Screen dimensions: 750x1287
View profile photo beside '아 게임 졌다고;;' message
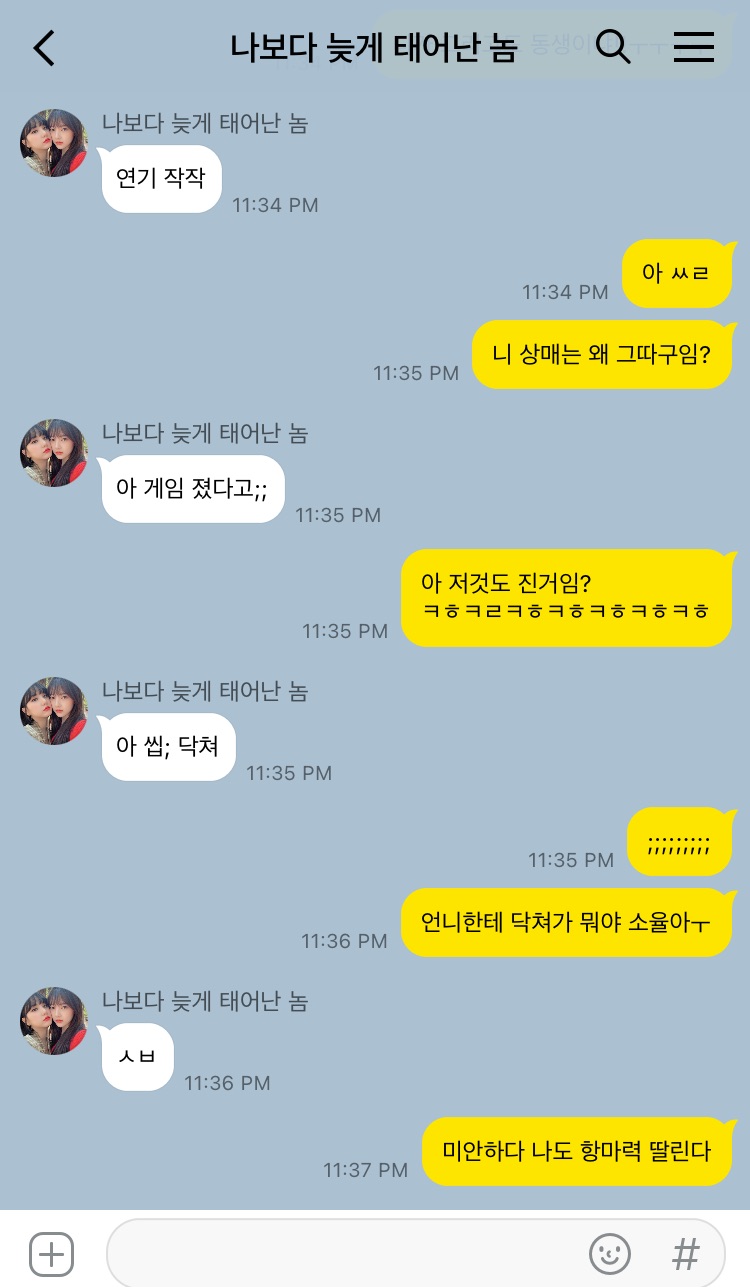(54, 453)
